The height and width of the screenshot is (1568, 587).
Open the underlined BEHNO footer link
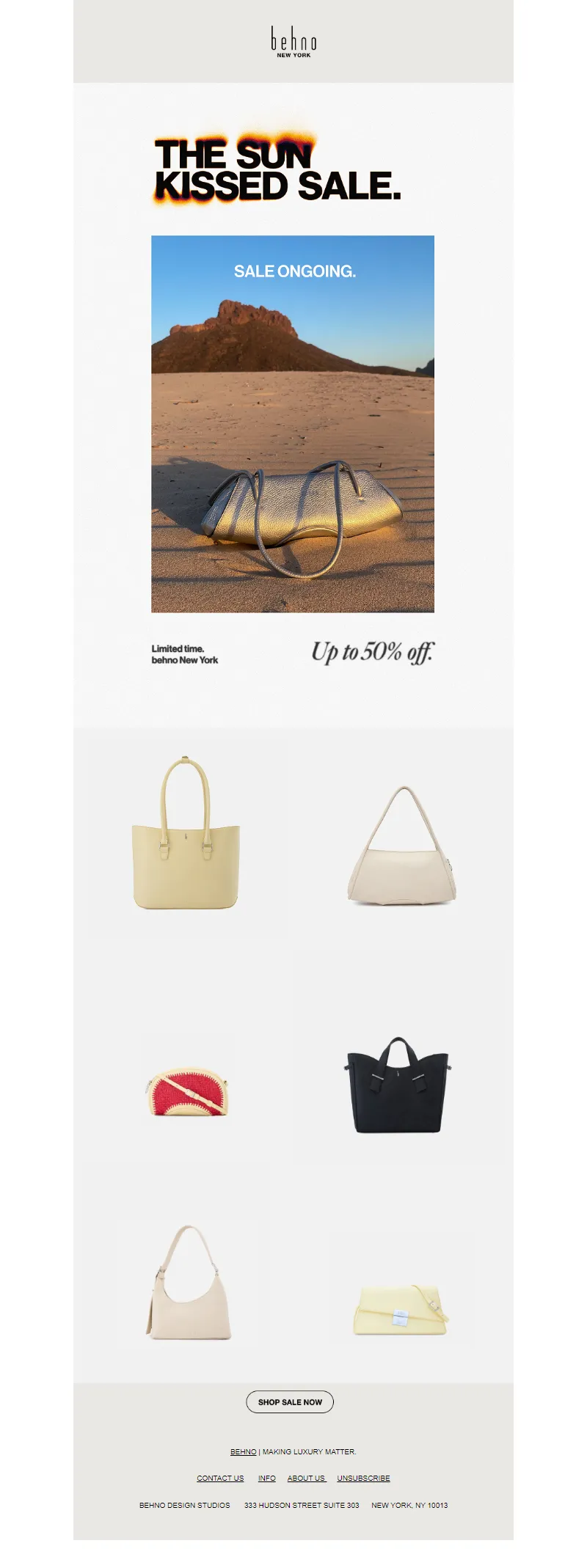pos(243,1451)
